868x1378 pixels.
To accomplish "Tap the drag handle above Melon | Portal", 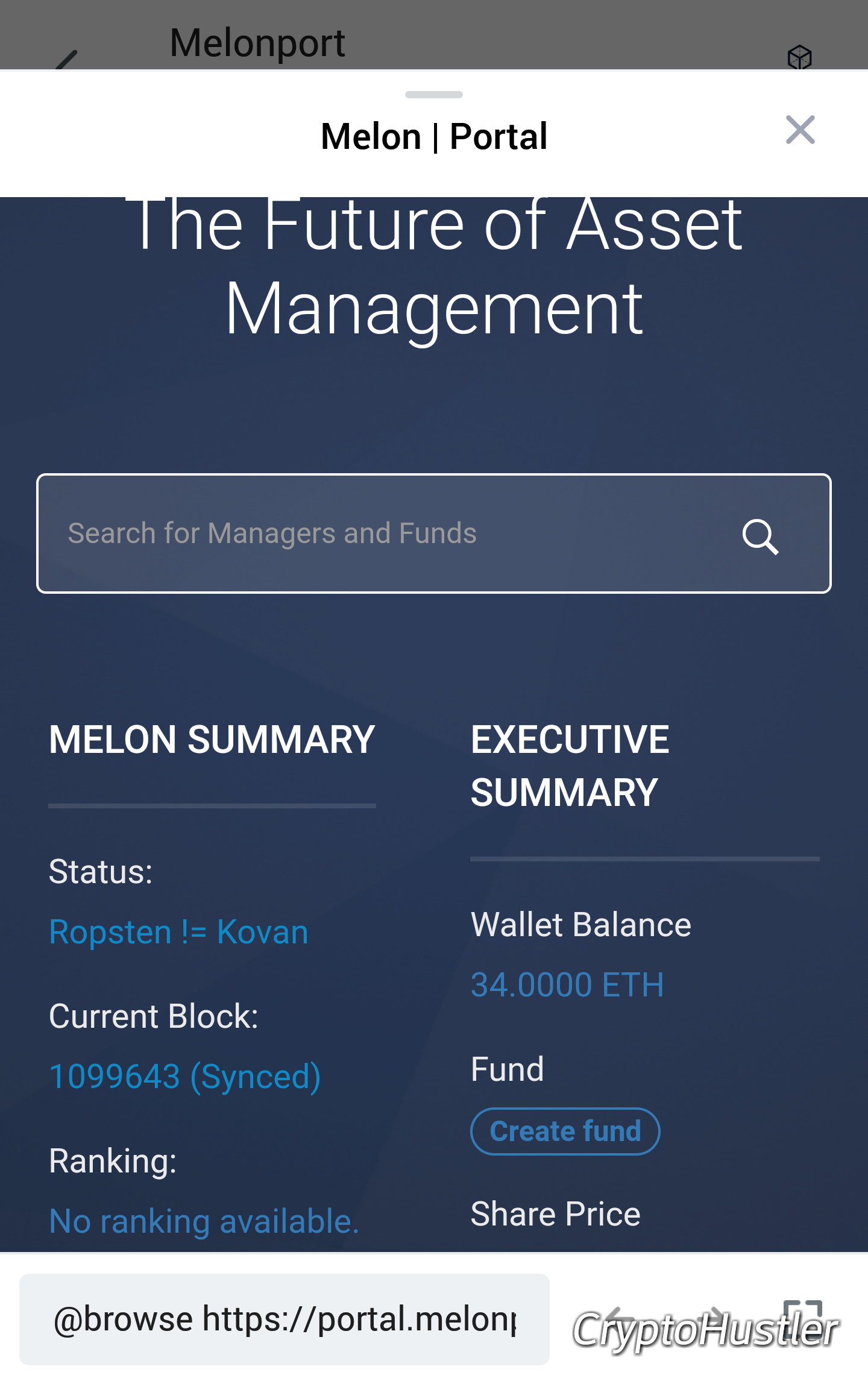I will point(433,94).
